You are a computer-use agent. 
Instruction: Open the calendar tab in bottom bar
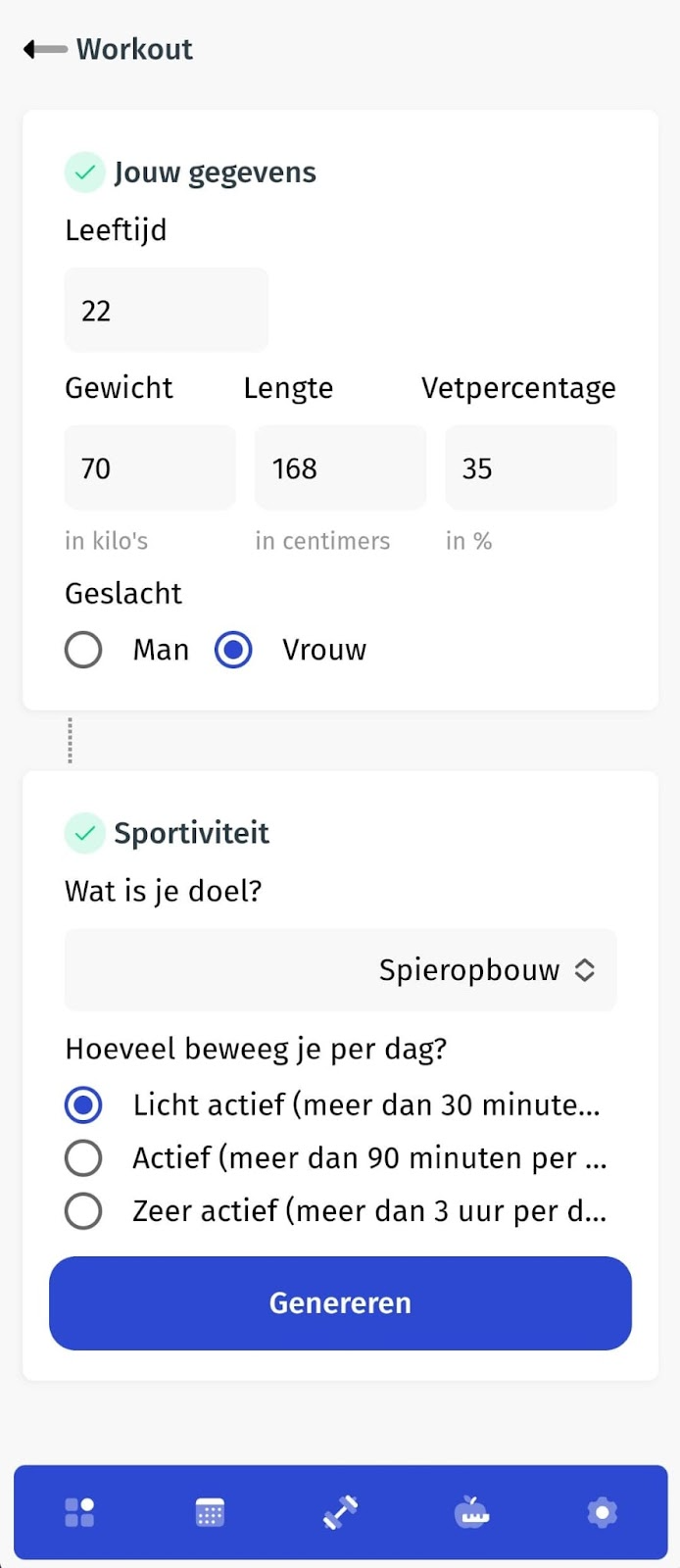tap(210, 1512)
